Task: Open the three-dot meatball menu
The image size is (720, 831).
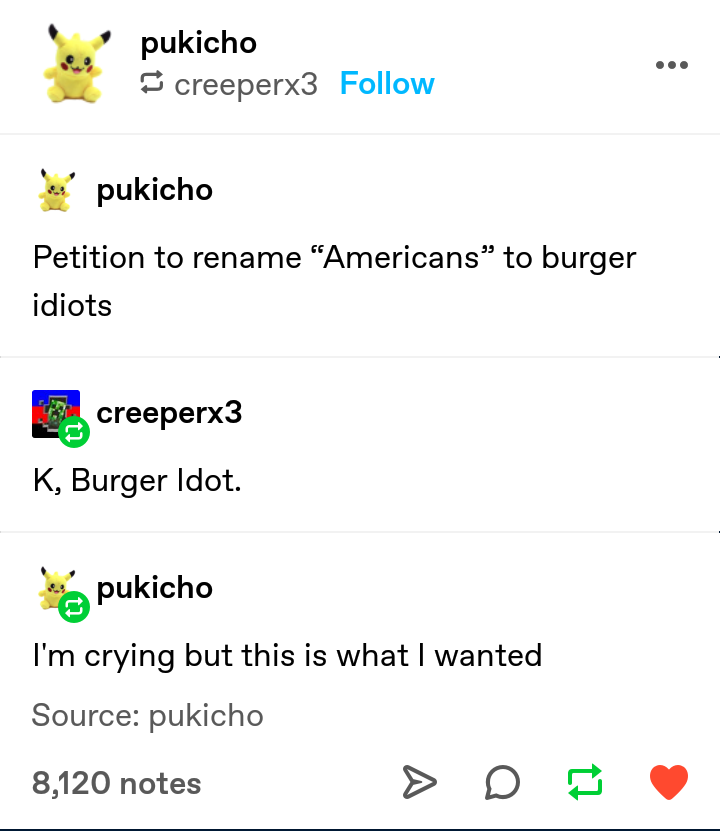Action: pos(672,64)
